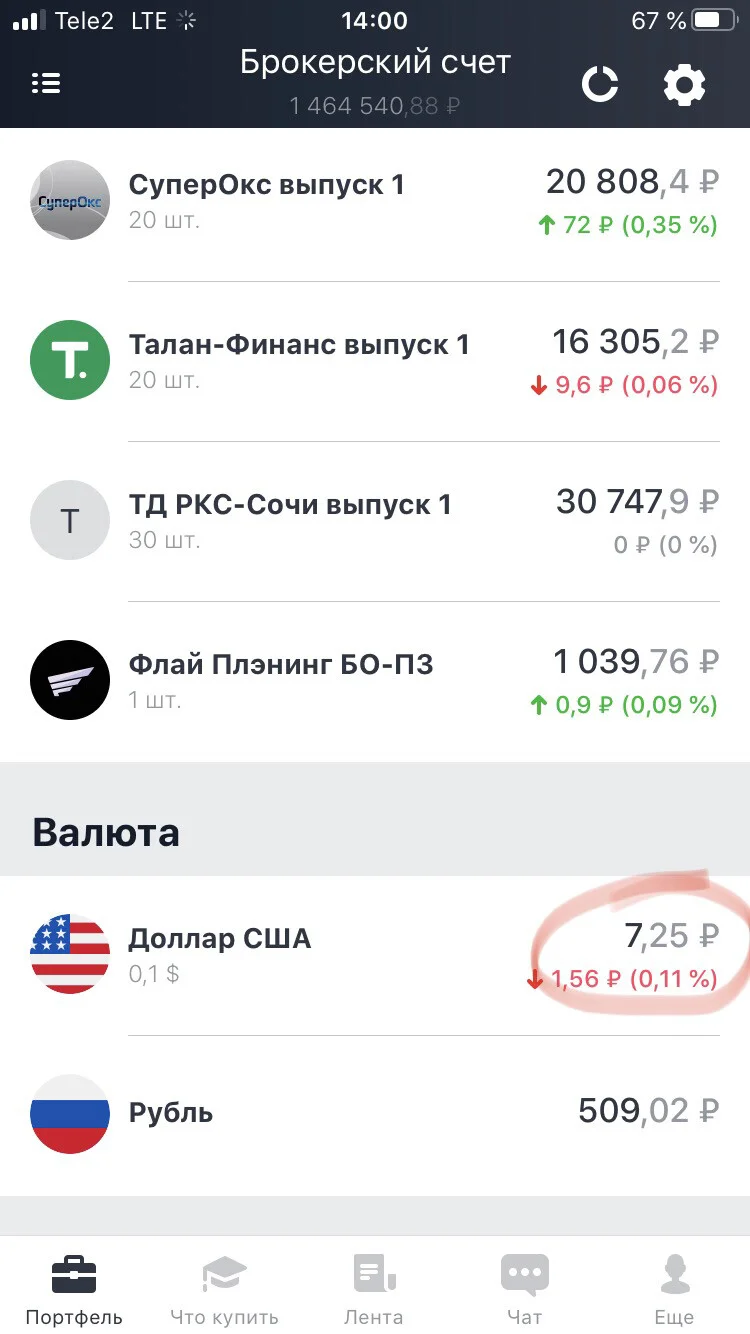Switch to the Лента tab
750x1334 pixels.
[x=374, y=1289]
